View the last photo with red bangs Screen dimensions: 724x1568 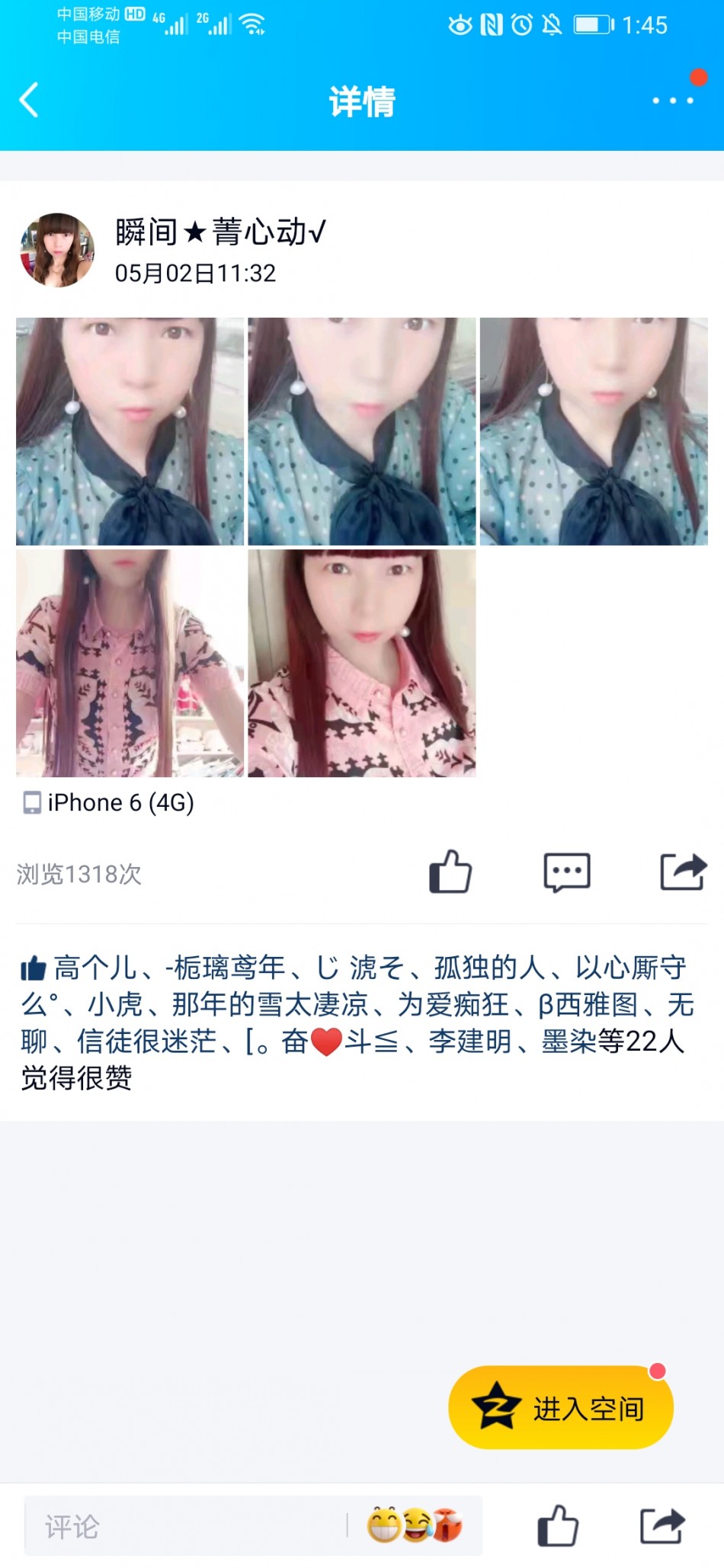pyautogui.click(x=362, y=664)
